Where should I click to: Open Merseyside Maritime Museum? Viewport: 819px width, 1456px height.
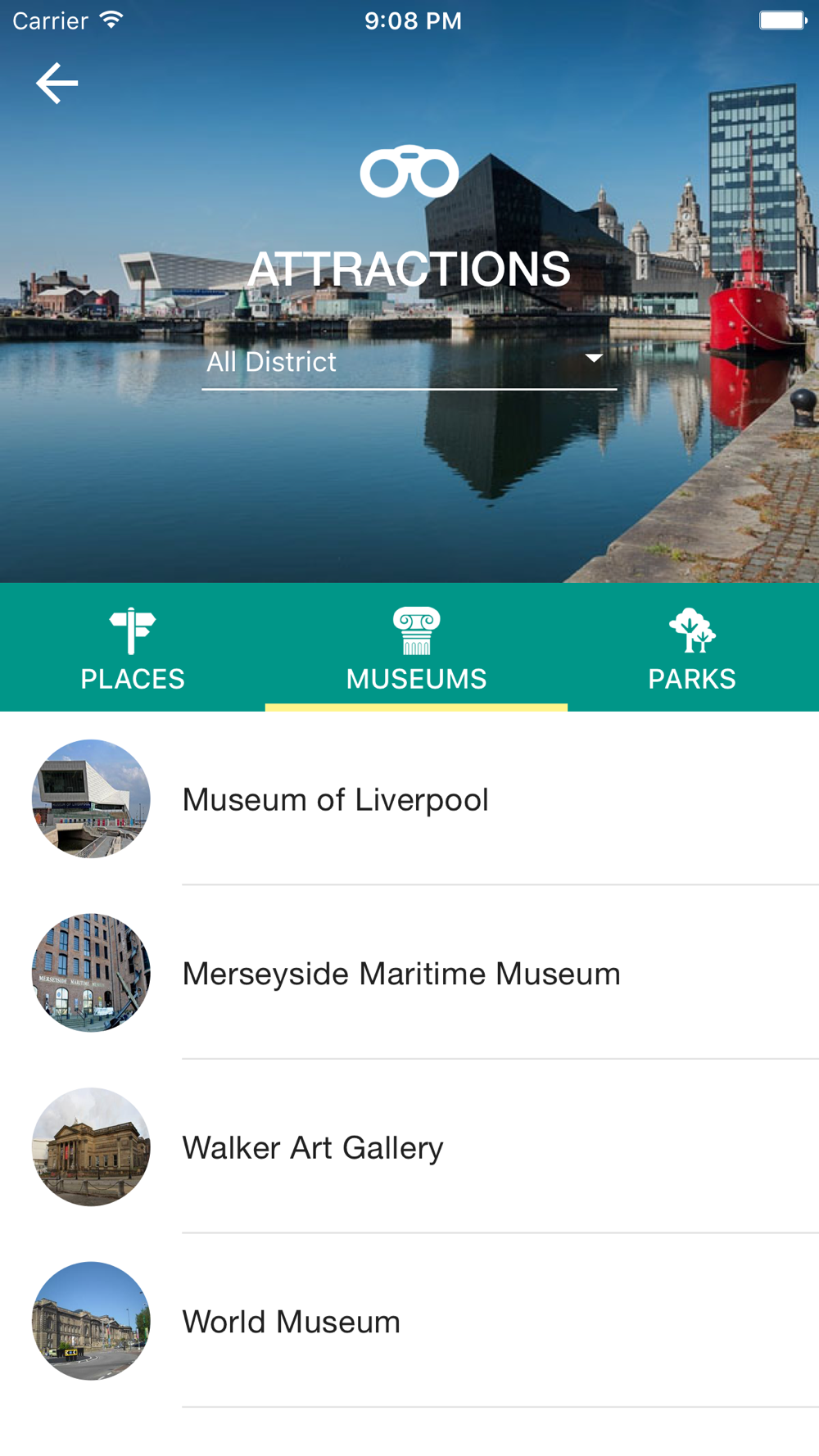coord(409,973)
